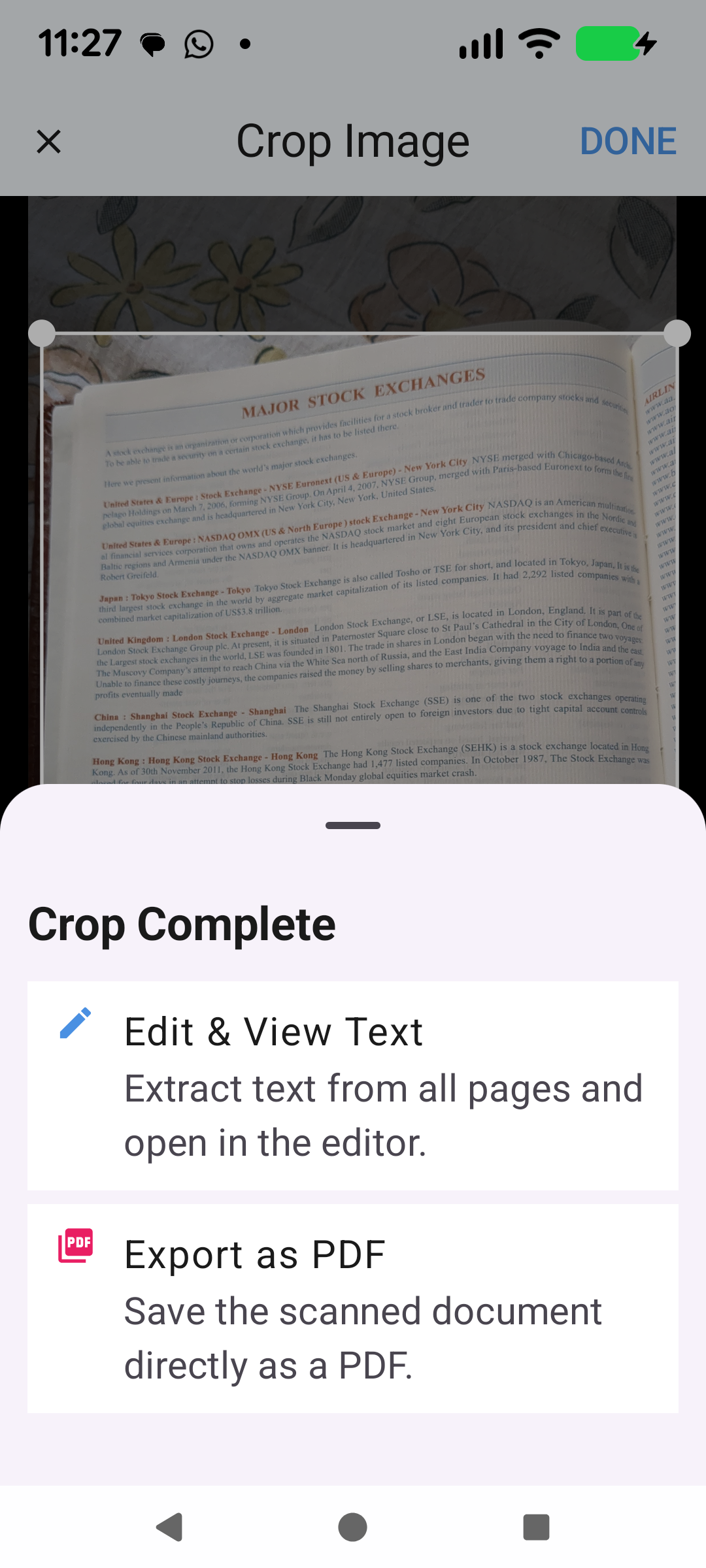The image size is (706, 1568).
Task: Open recent apps from navigation bar
Action: click(536, 1527)
